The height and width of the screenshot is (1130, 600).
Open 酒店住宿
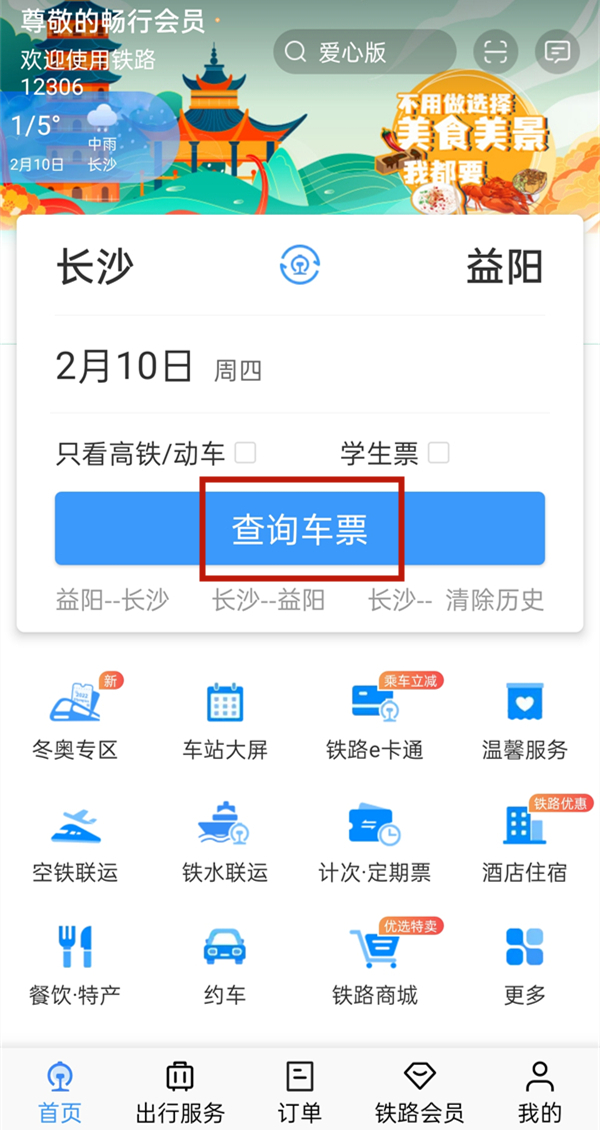[525, 842]
